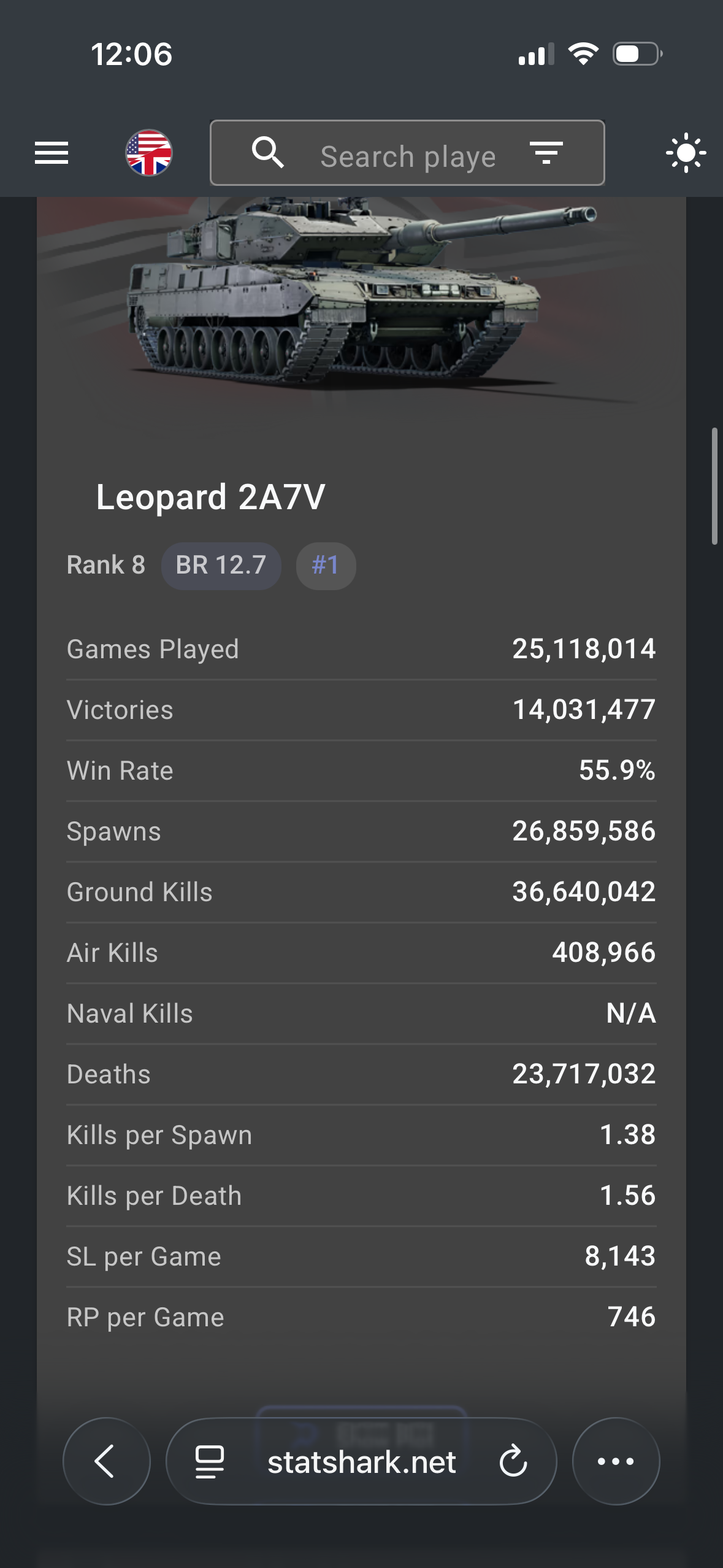Viewport: 723px width, 1568px height.
Task: Go back in the browser
Action: coord(106,1461)
